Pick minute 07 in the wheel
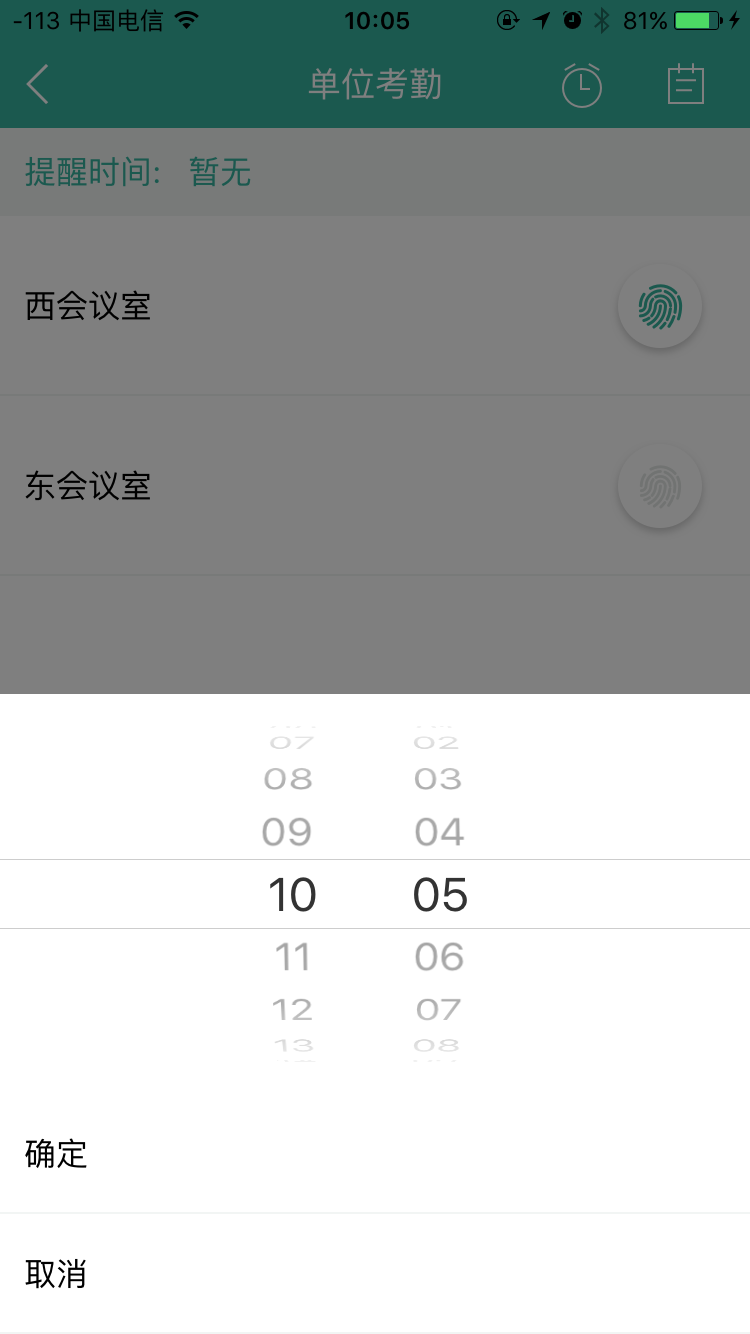750x1334 pixels. click(x=439, y=1009)
